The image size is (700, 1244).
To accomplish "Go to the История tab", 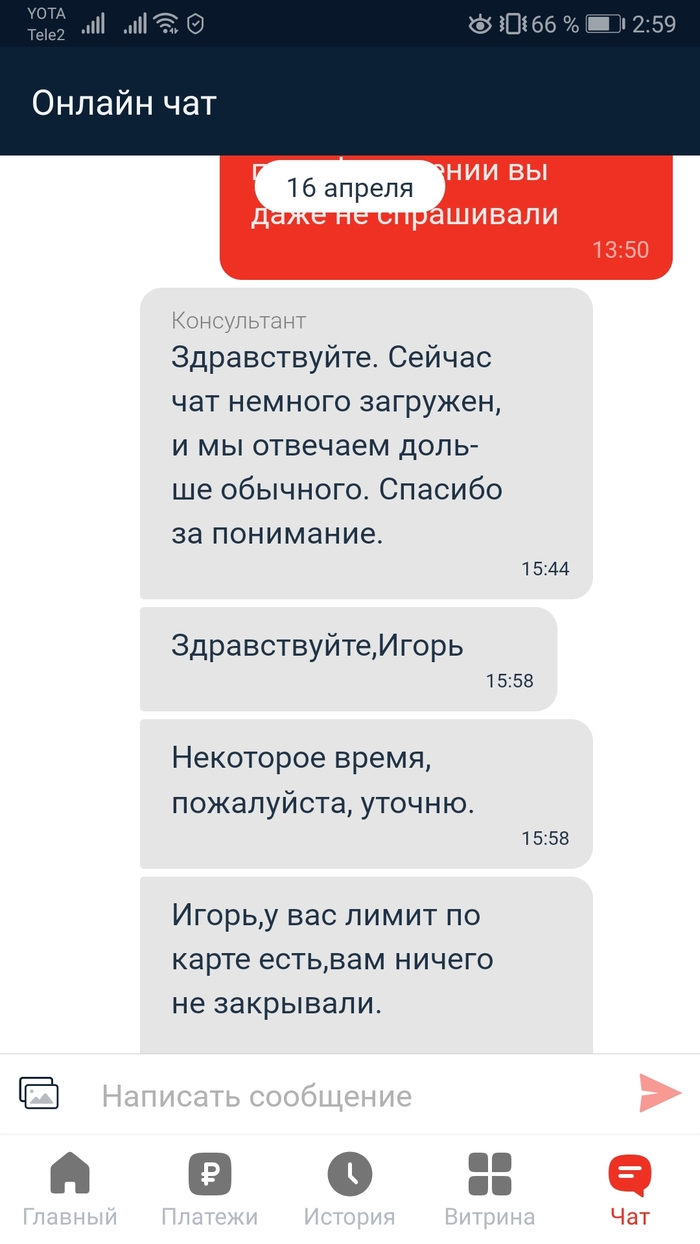I will [350, 1188].
